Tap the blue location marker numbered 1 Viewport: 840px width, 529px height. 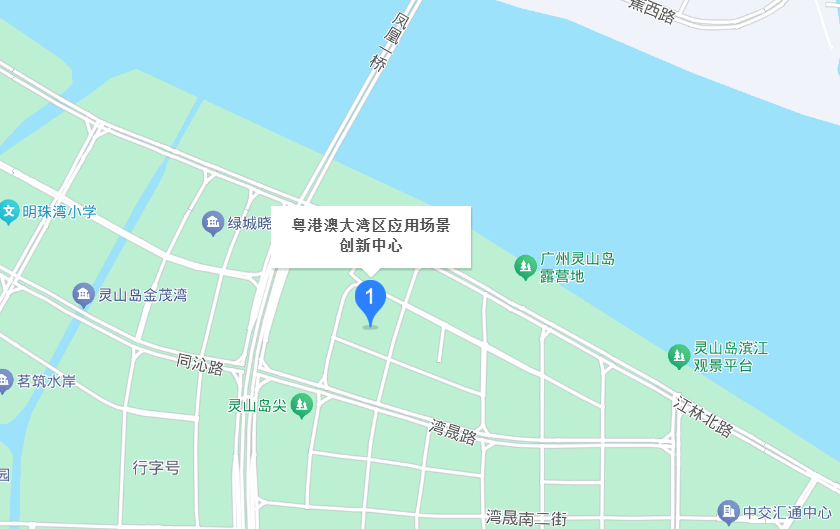click(370, 299)
